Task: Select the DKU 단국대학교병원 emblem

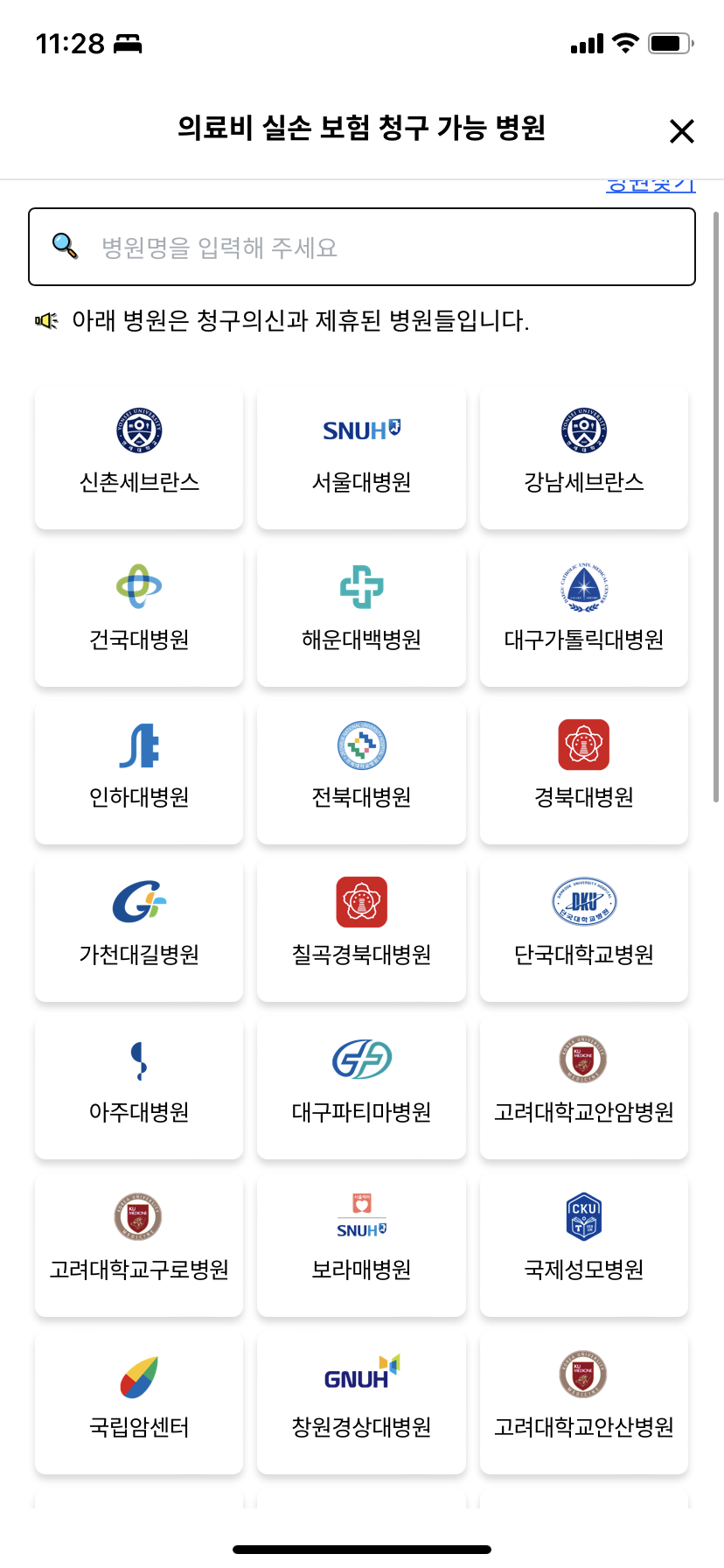Action: (583, 902)
